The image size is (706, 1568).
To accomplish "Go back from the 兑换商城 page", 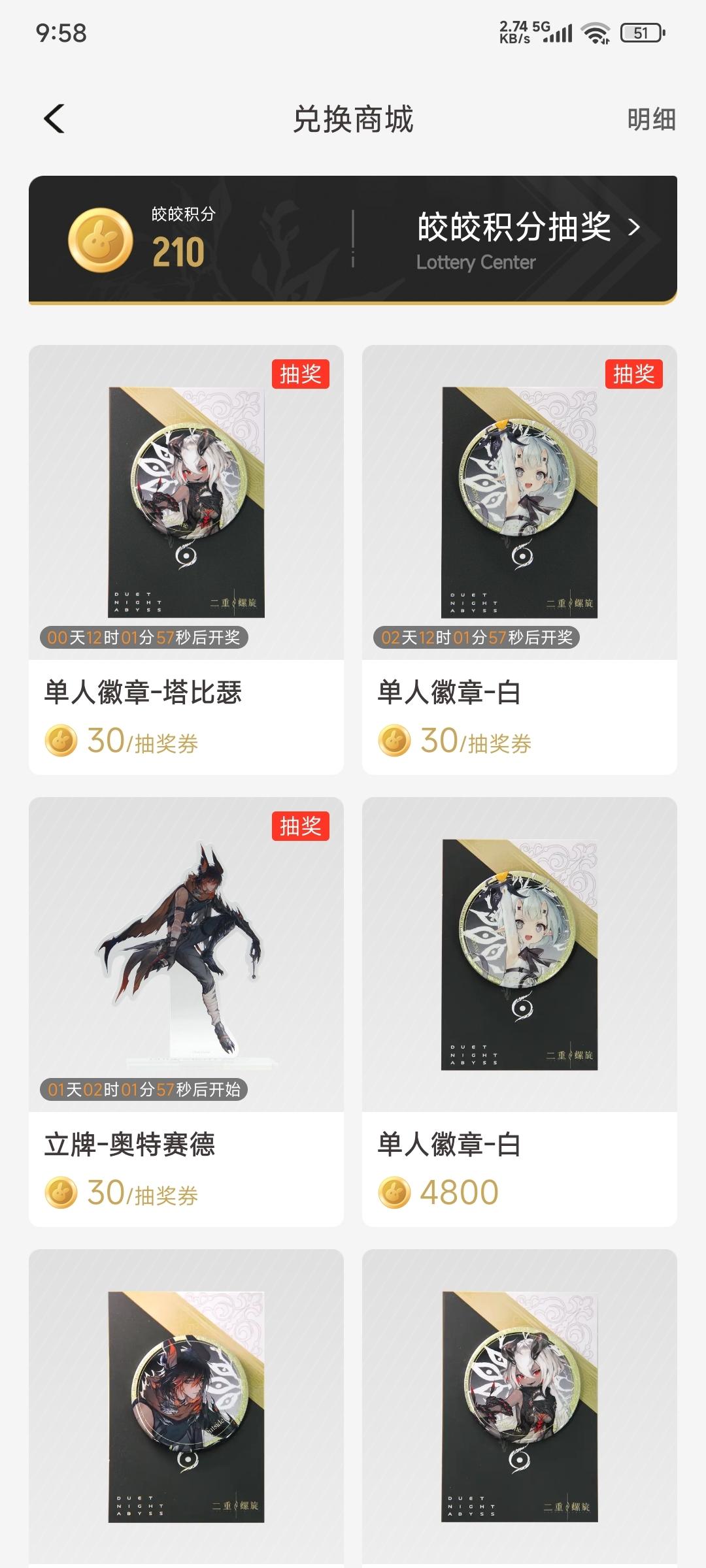I will point(54,119).
